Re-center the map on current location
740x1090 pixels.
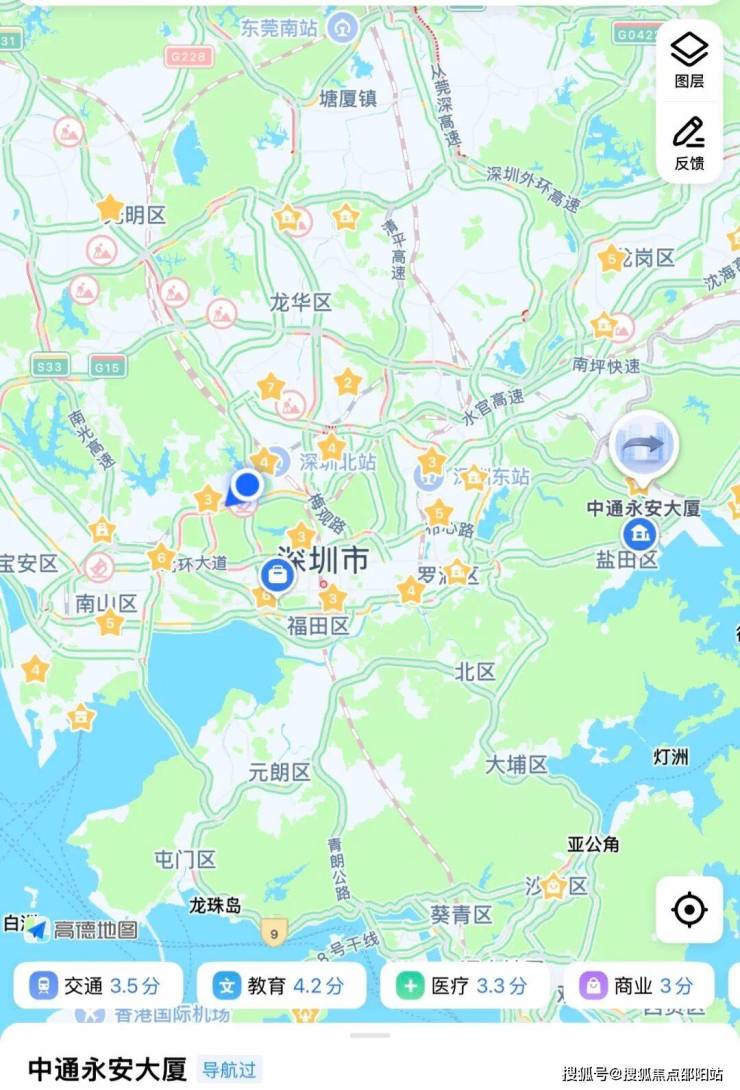point(689,909)
